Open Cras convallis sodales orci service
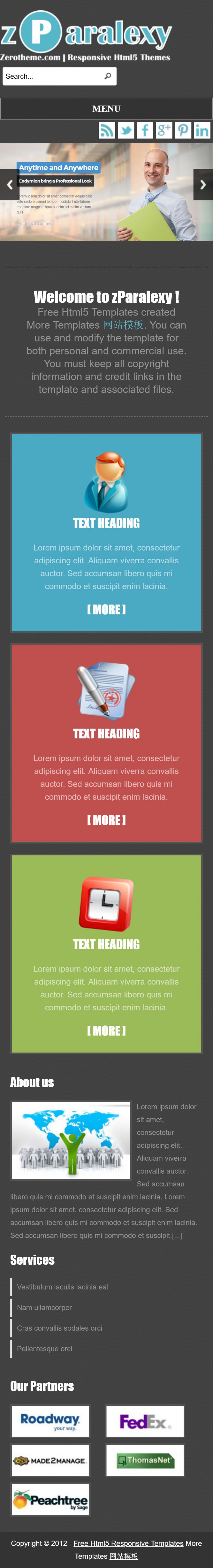Viewport: 213px width, 1568px height. click(x=60, y=1328)
